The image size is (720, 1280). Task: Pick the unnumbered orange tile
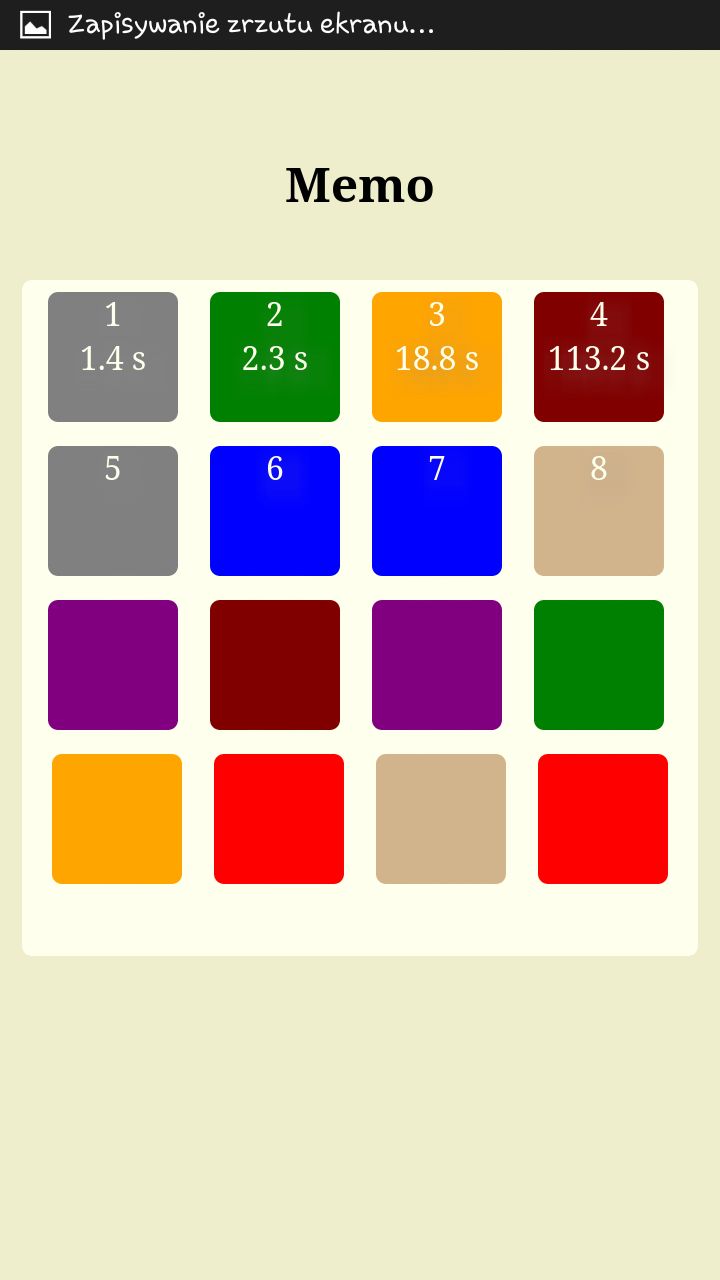[x=117, y=819]
